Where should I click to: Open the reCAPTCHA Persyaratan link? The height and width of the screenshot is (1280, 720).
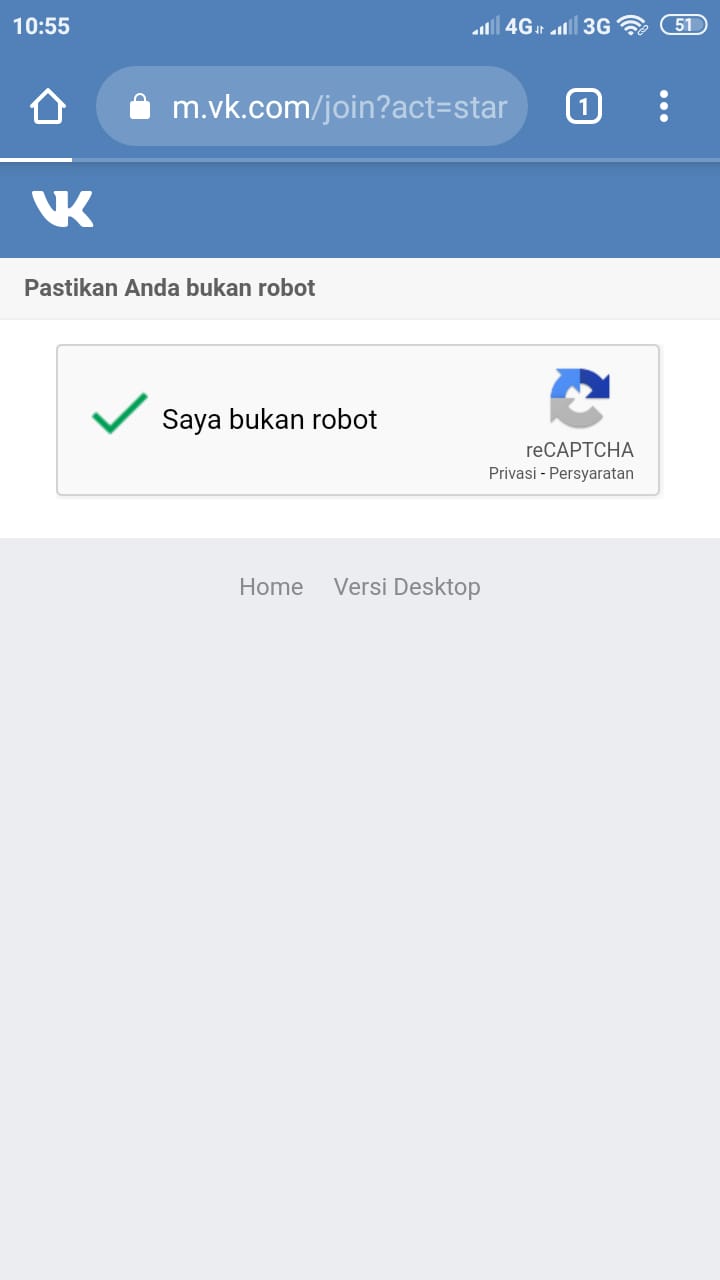(x=591, y=474)
